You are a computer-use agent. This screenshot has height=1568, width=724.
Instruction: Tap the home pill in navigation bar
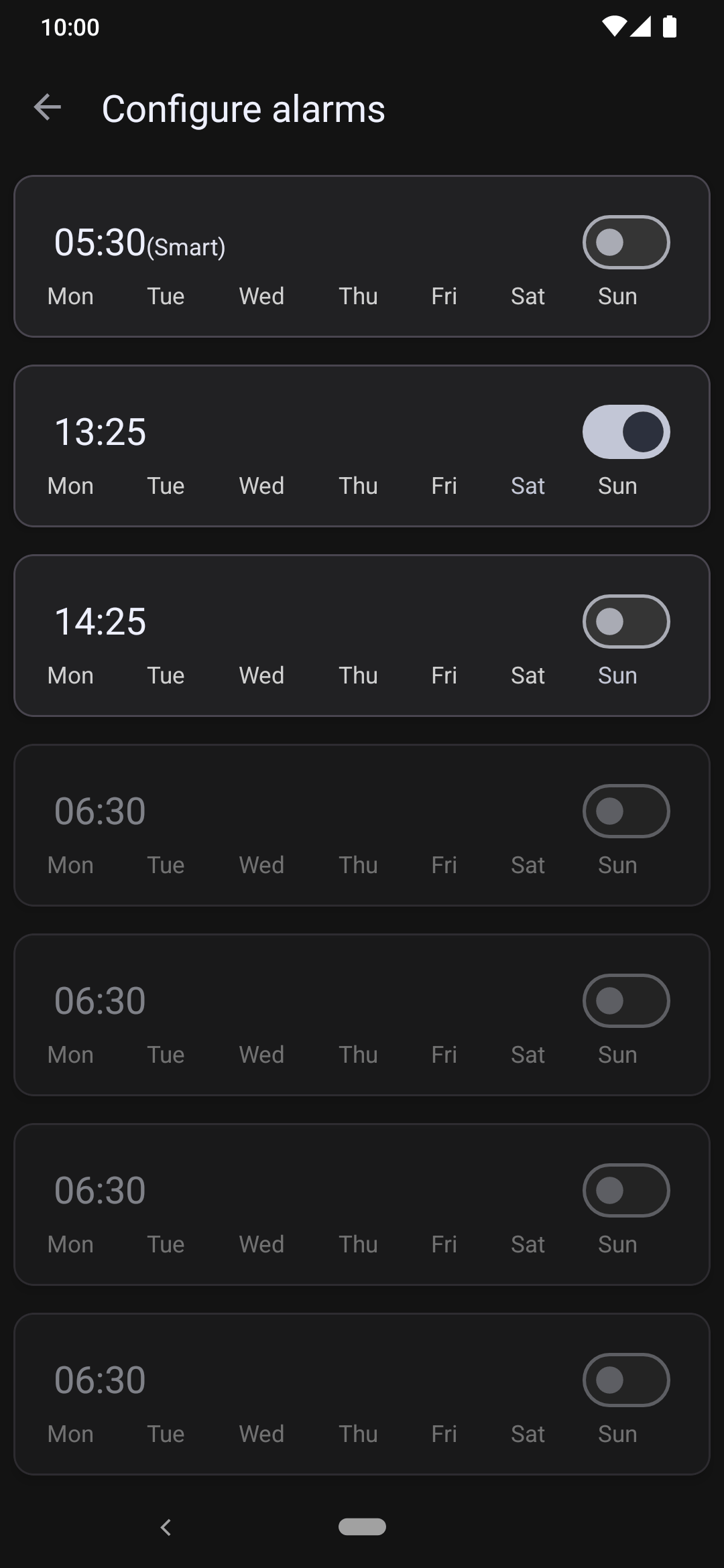[362, 1526]
